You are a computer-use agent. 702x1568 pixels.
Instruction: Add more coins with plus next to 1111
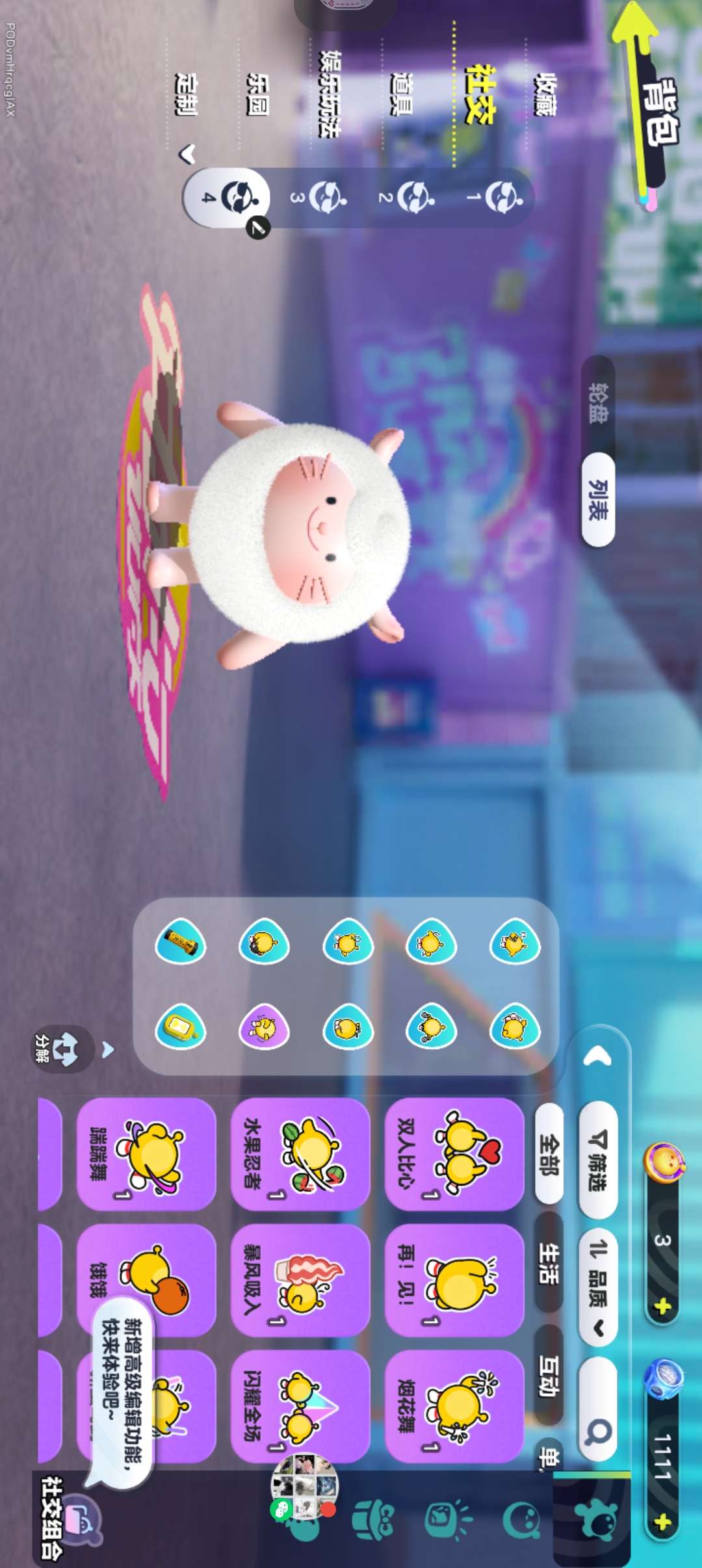pos(662,1521)
